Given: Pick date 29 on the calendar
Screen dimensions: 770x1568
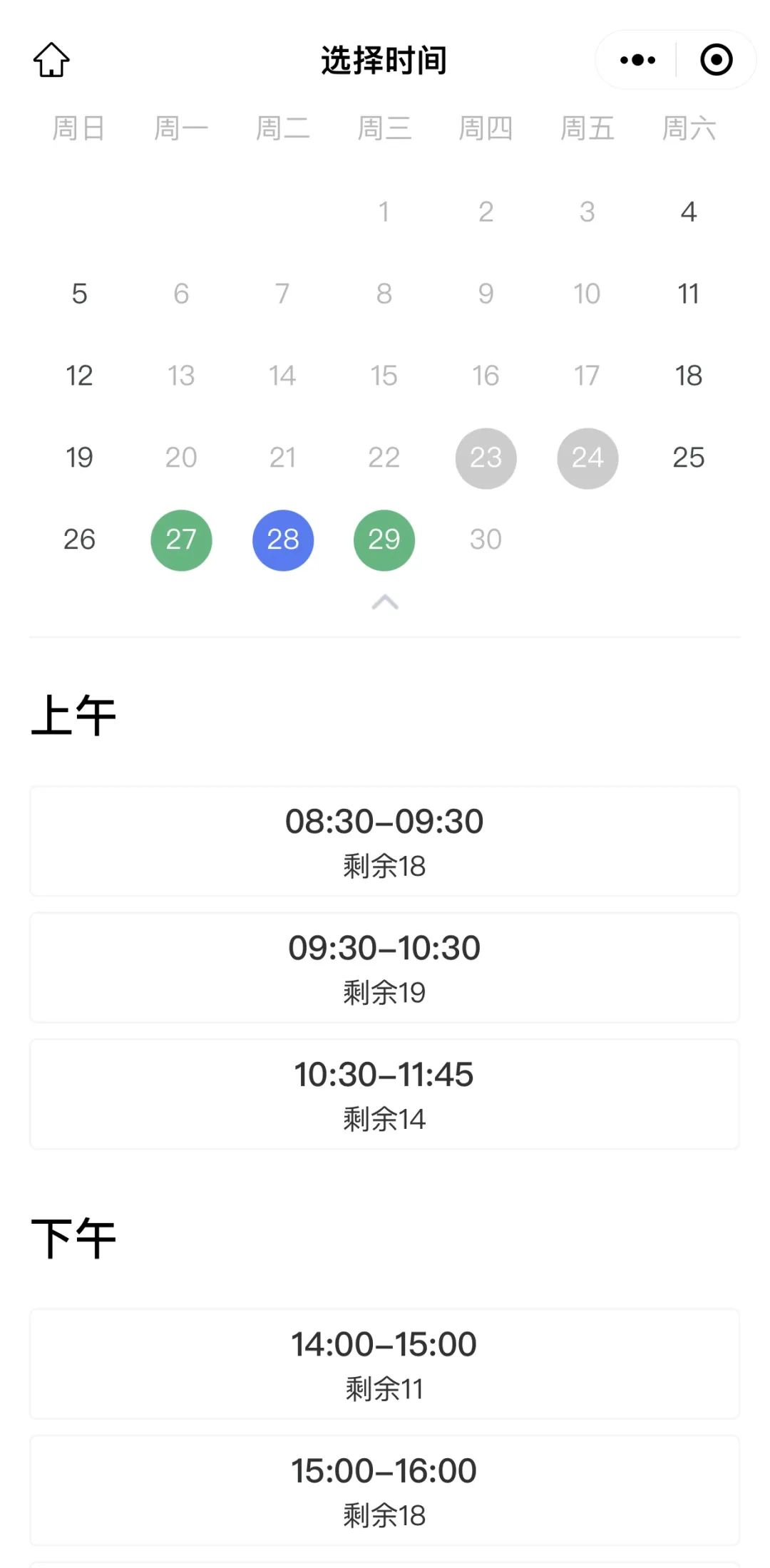Looking at the screenshot, I should coord(384,540).
